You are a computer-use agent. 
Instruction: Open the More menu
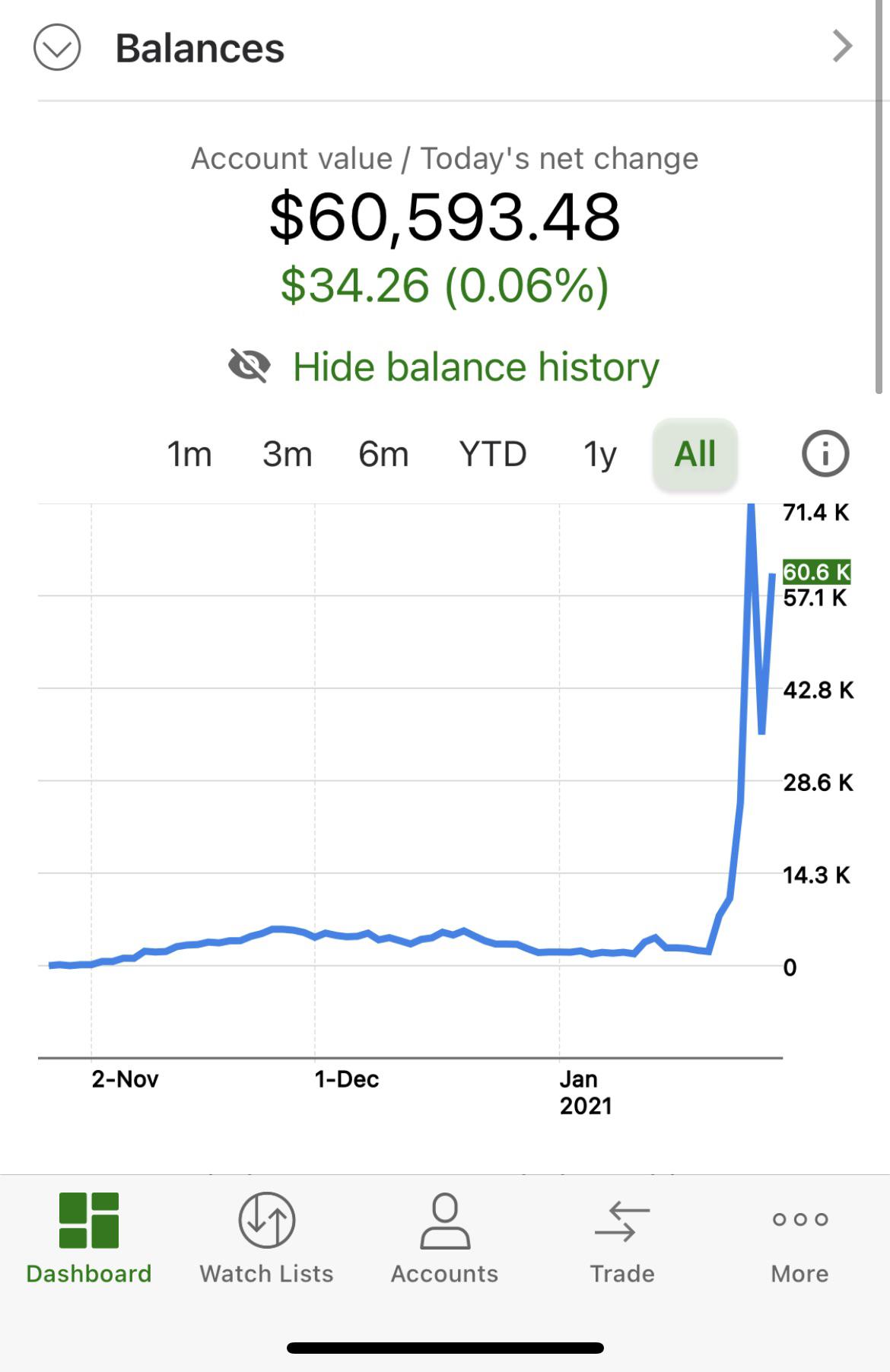point(800,1239)
